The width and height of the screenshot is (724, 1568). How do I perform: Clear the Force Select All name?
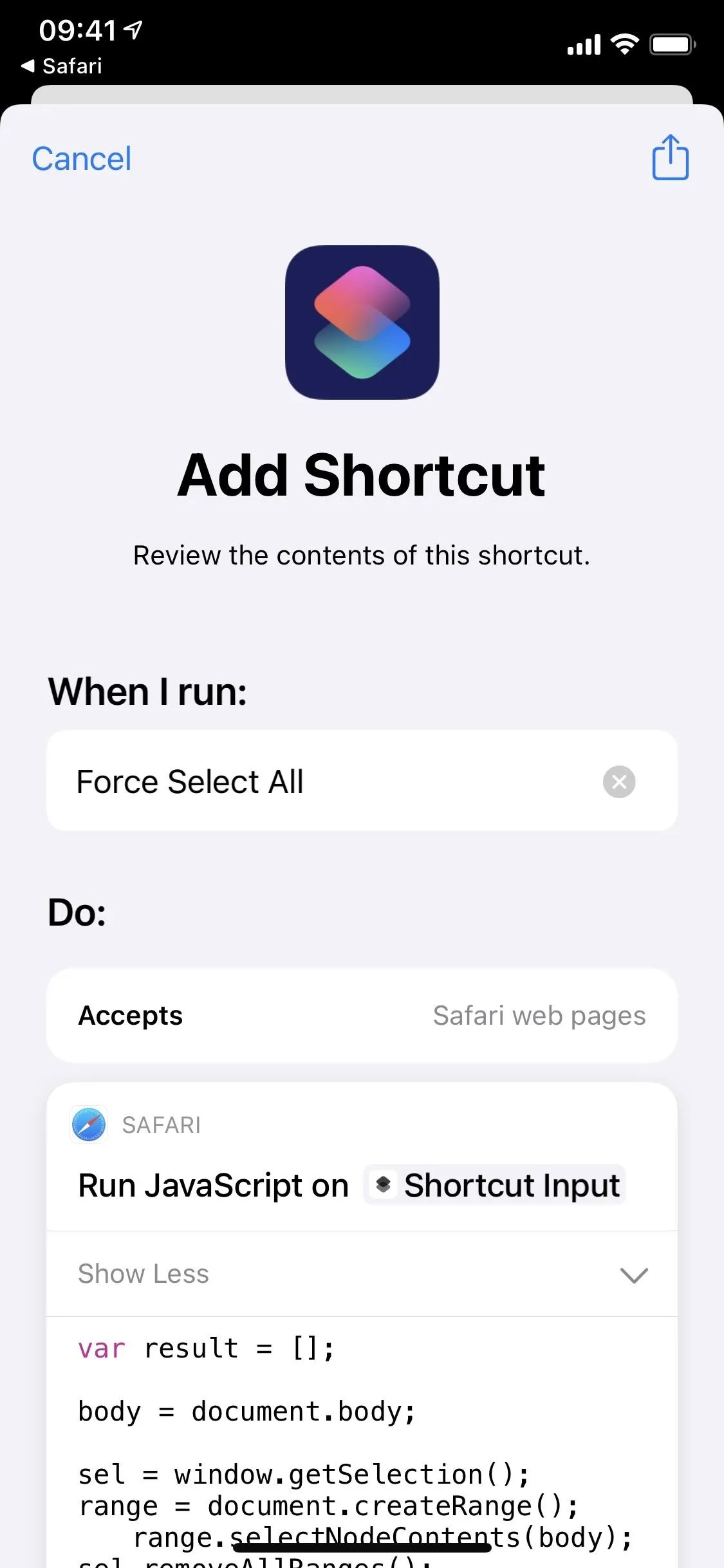[618, 781]
